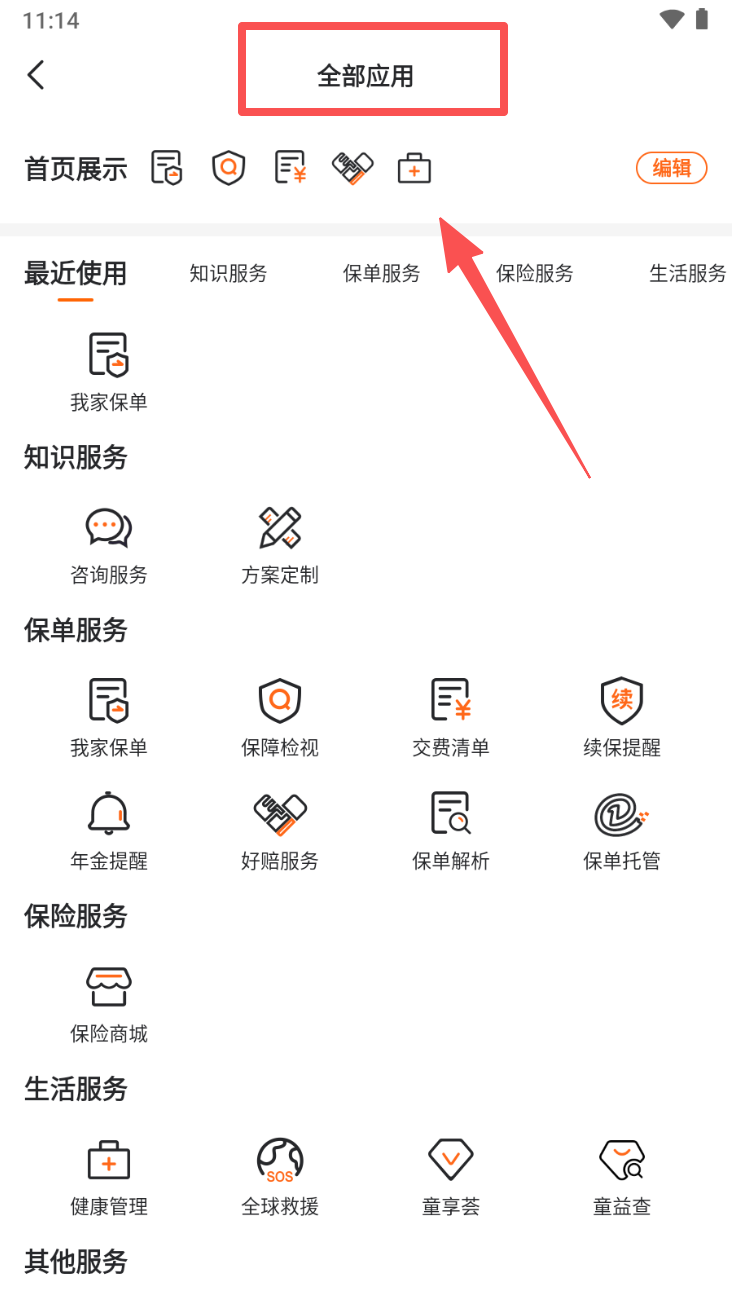Open 保险商城
This screenshot has height=1304, width=732.
(109, 1003)
